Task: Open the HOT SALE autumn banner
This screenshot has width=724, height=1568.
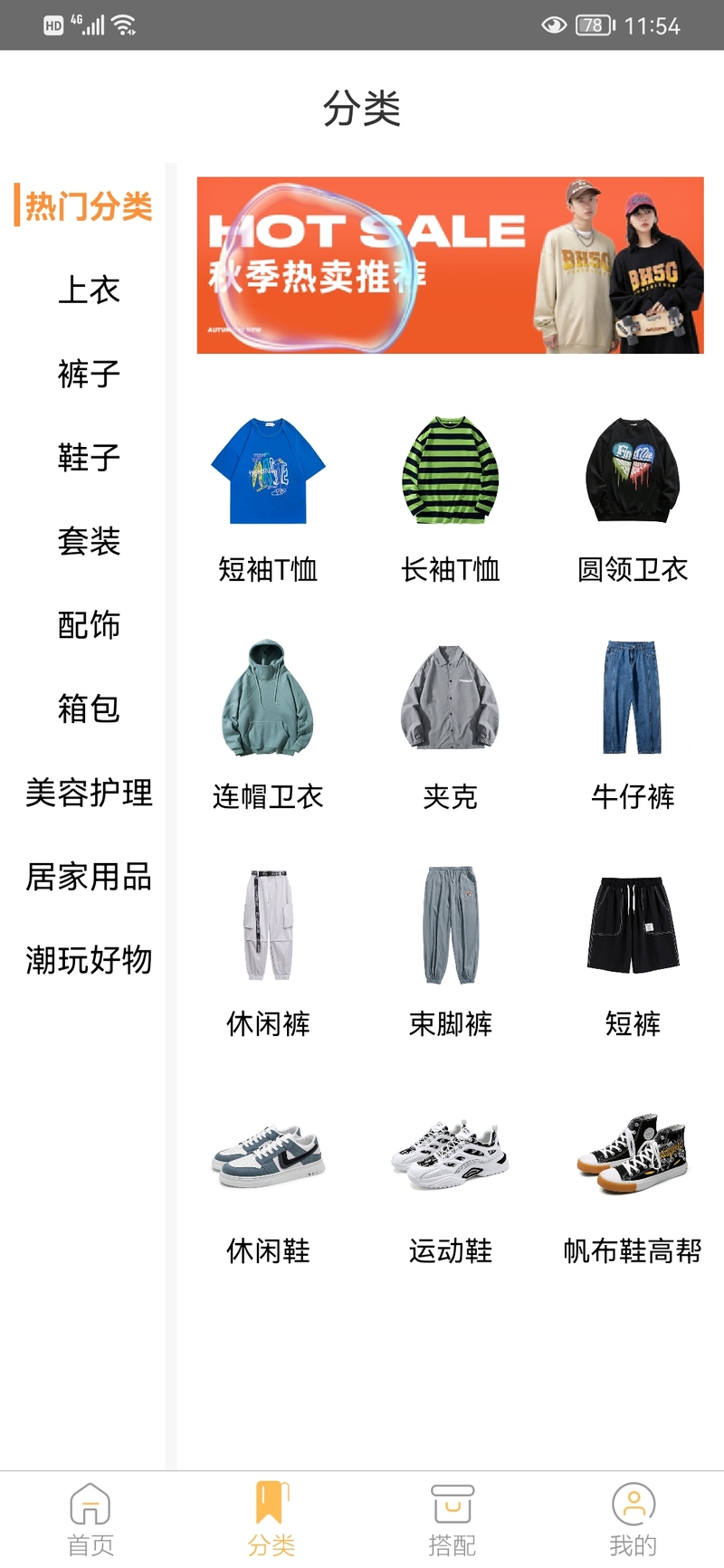Action: tap(451, 265)
